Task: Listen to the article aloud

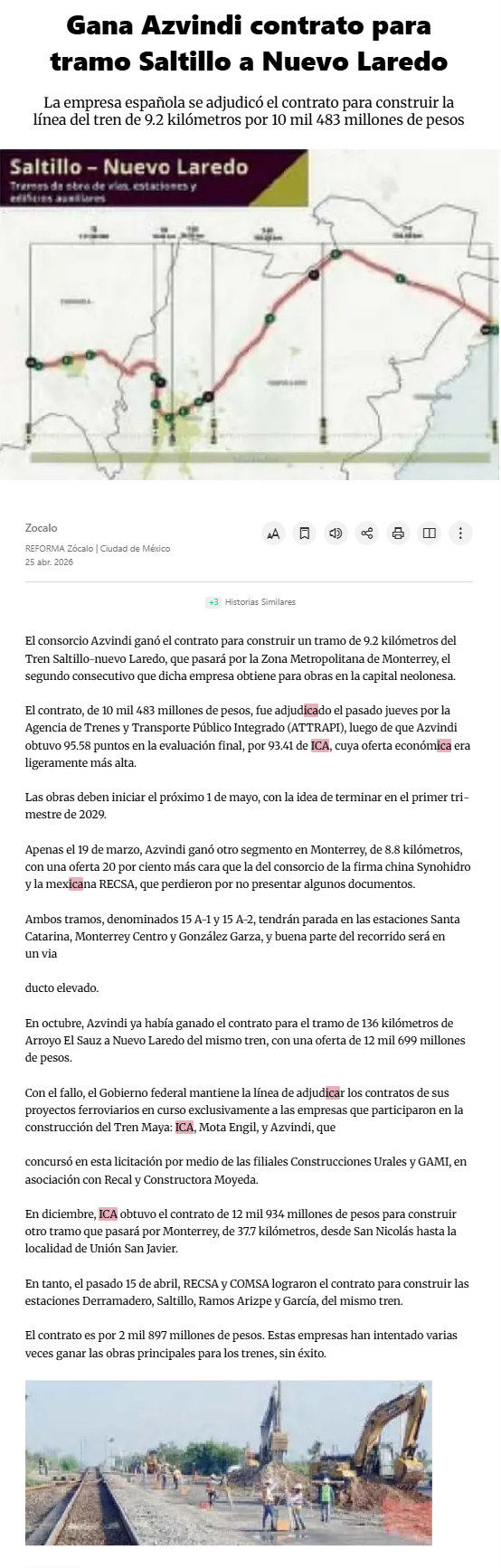Action: [336, 534]
